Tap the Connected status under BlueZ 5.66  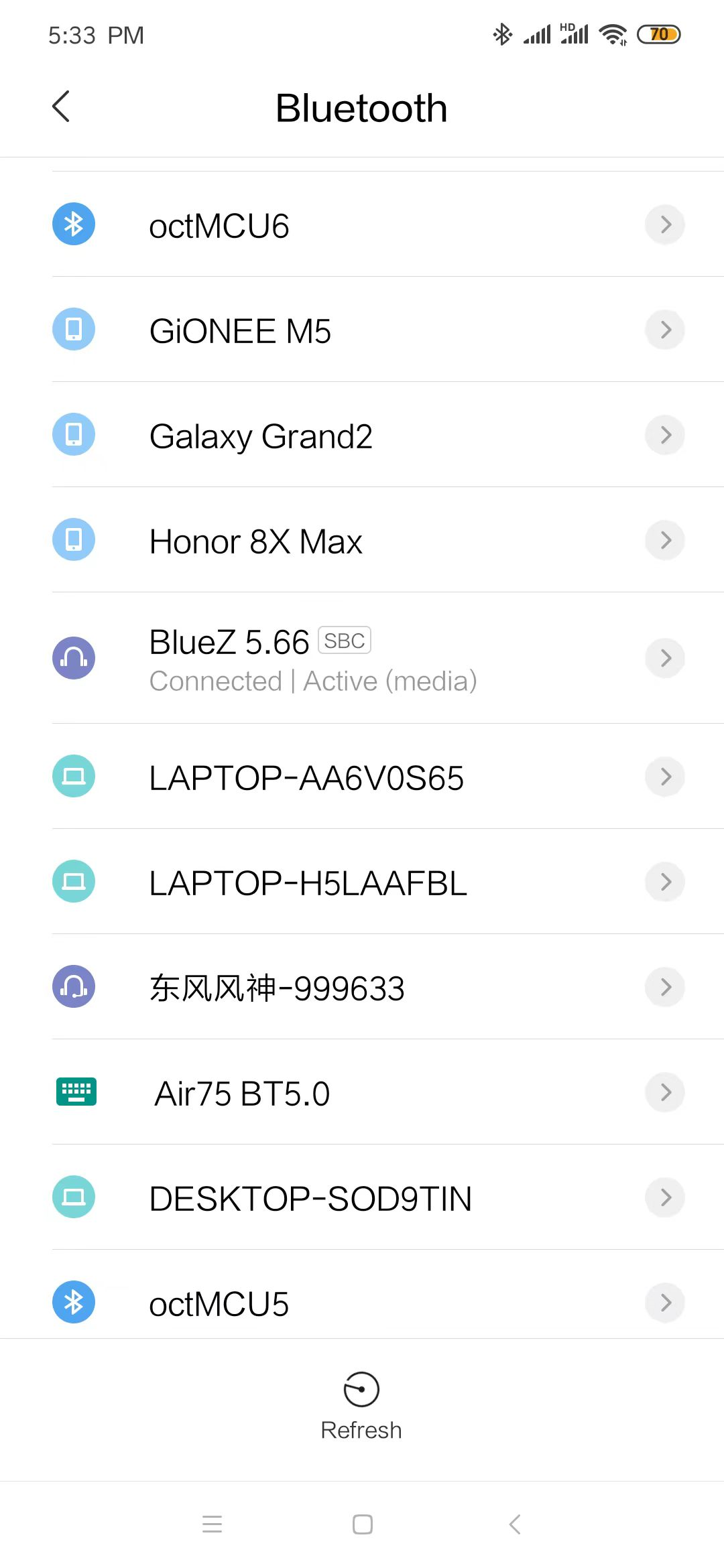pos(215,680)
